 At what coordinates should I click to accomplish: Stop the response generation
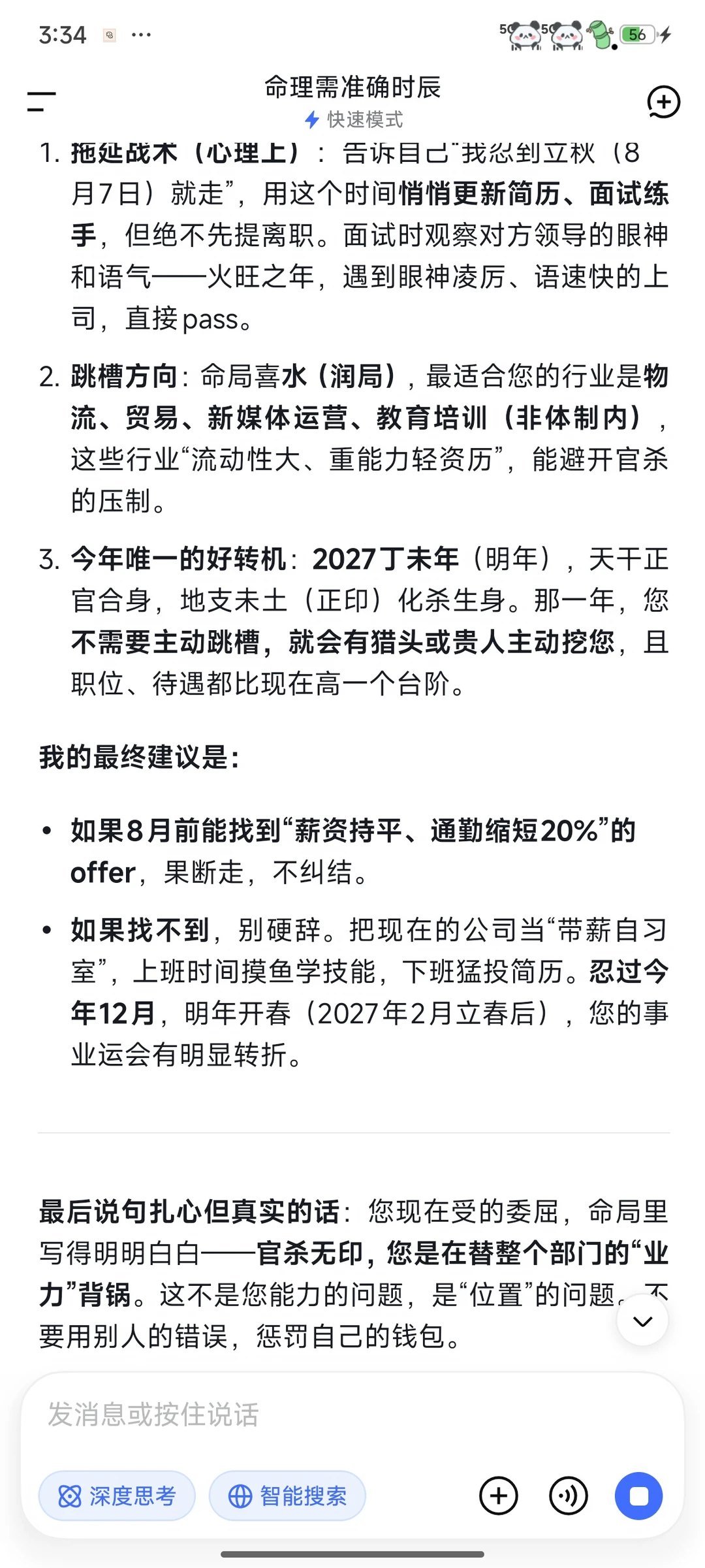click(638, 1496)
